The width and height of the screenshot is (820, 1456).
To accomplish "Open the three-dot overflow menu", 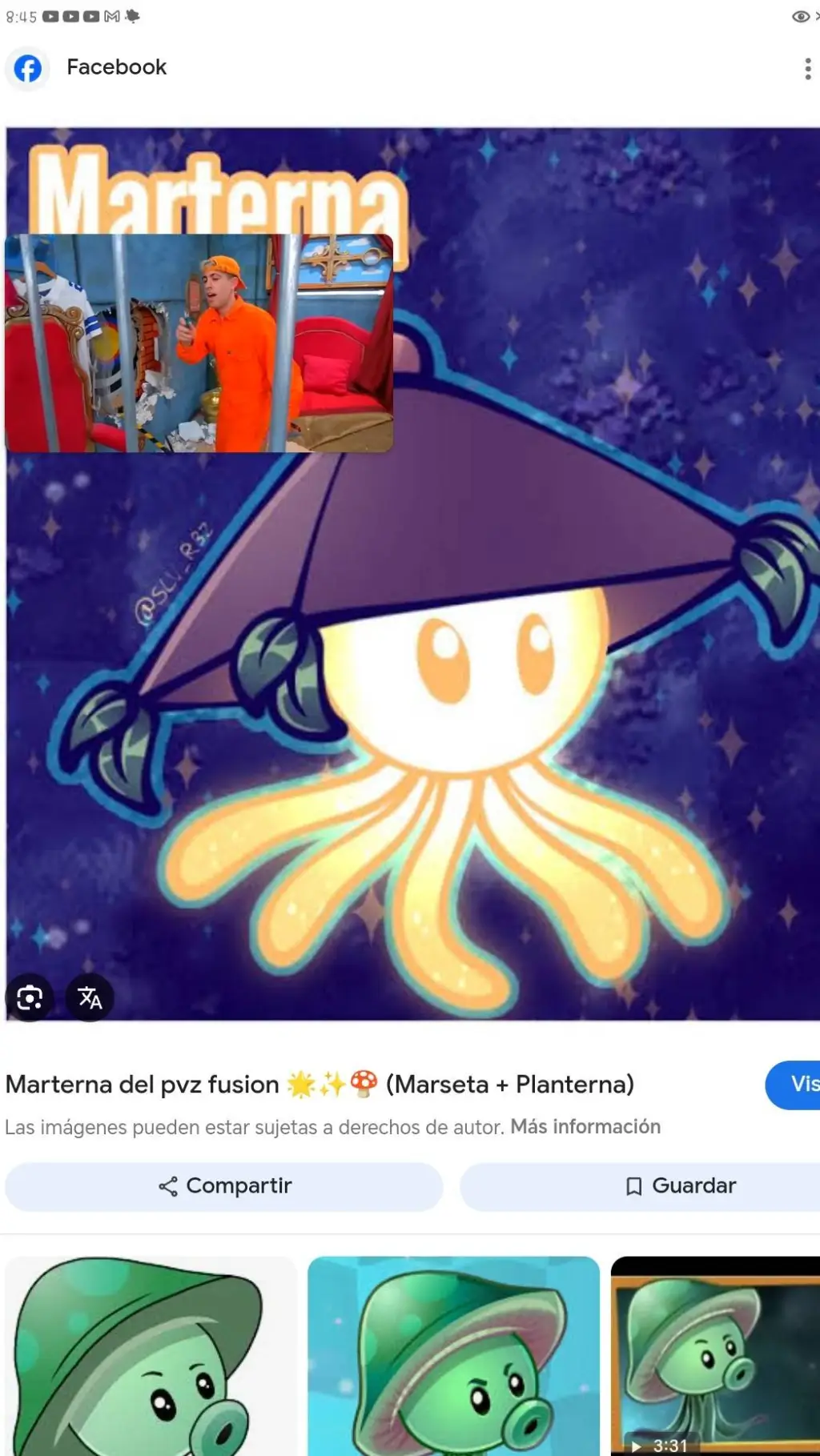I will point(807,69).
